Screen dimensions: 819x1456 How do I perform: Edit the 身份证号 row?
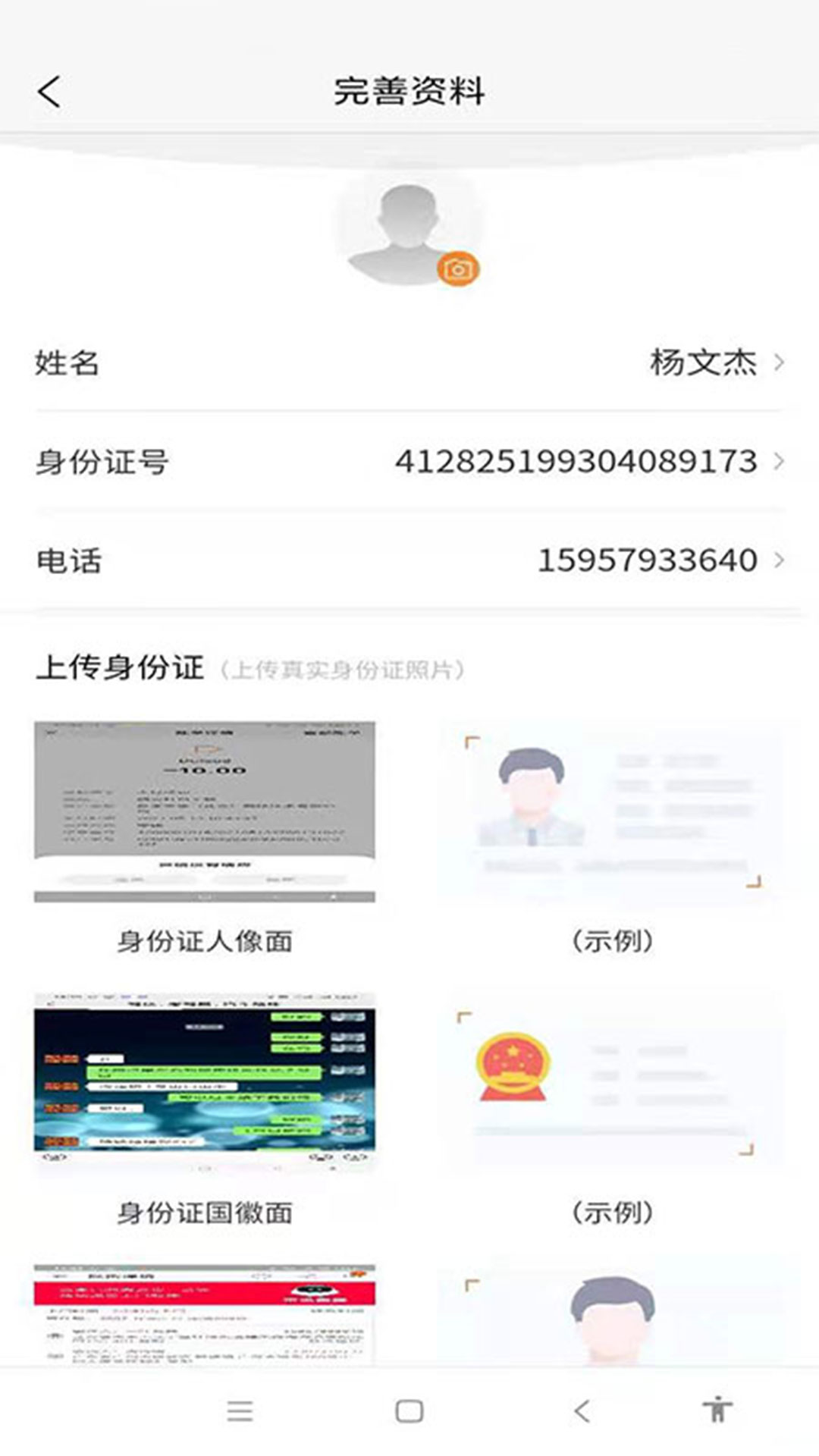coord(409,461)
